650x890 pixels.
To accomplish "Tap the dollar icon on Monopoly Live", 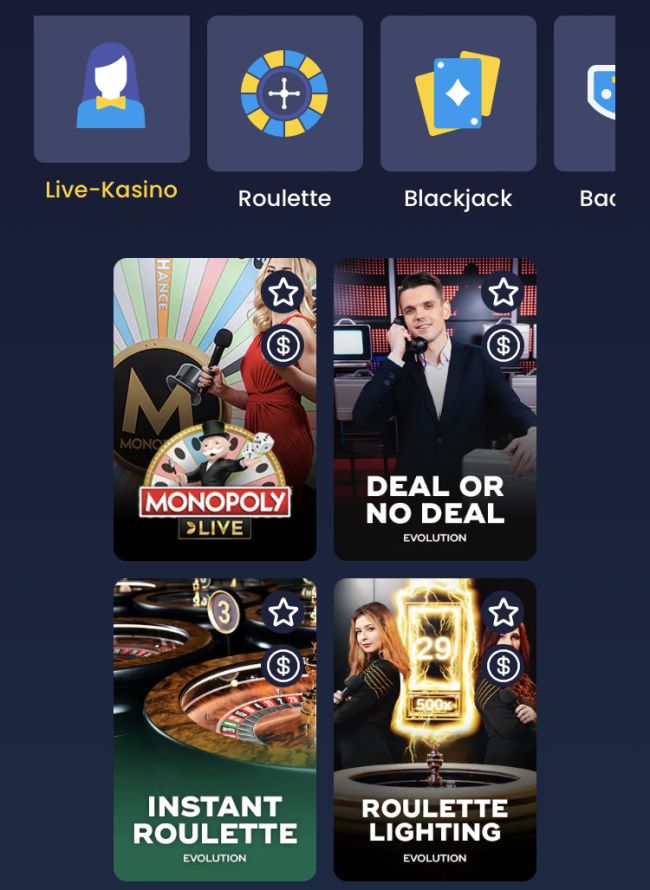I will click(284, 346).
